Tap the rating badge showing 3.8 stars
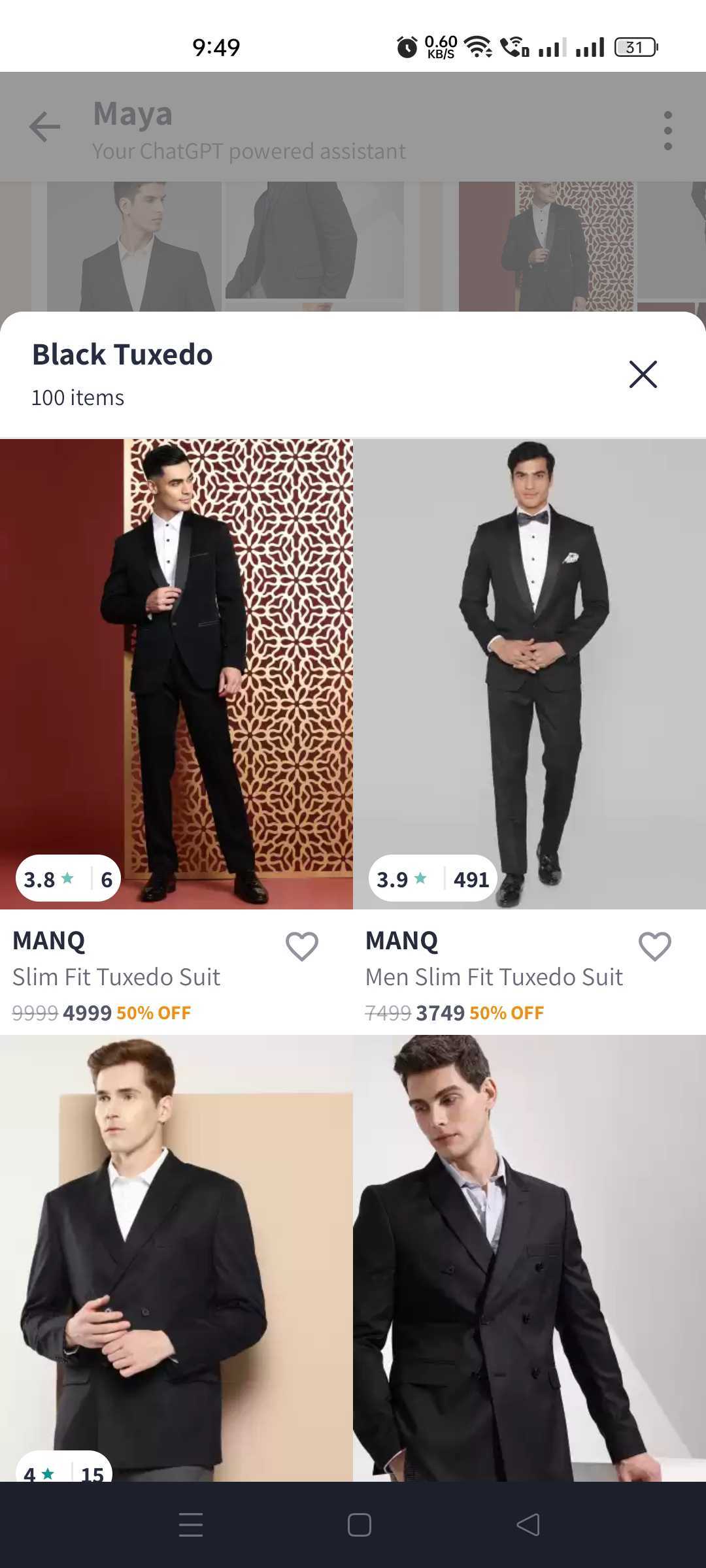 [67, 878]
